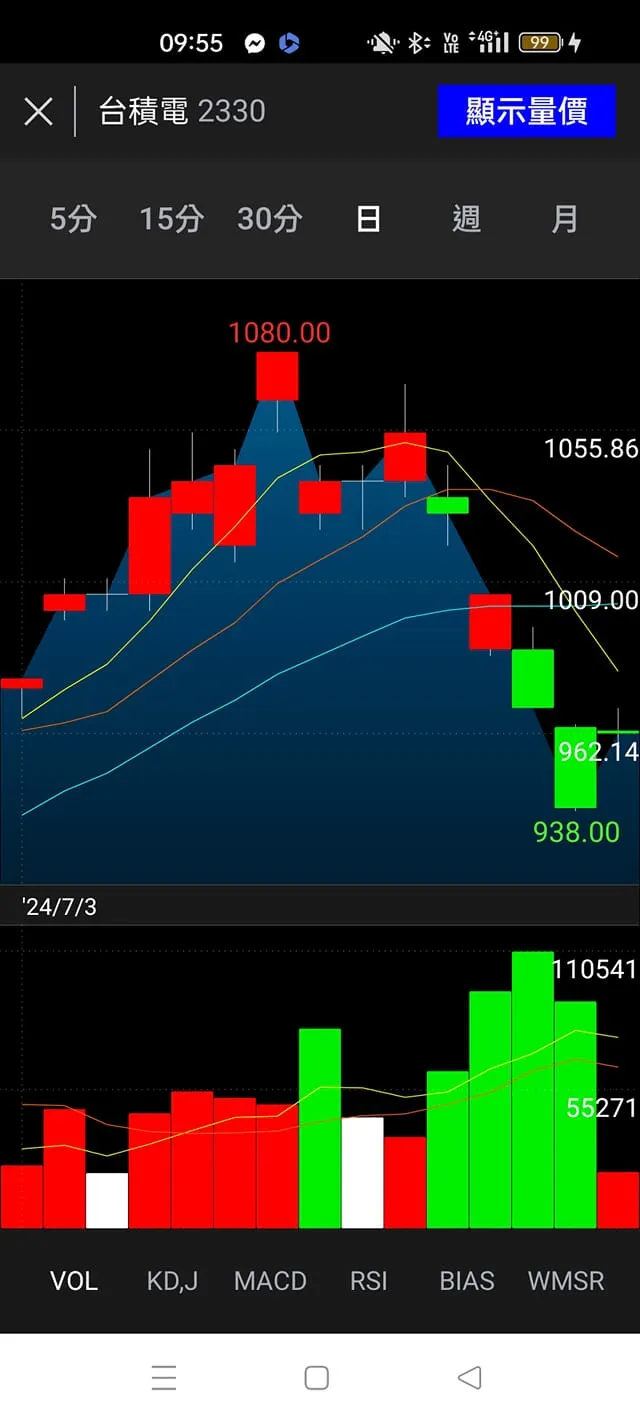
Task: Select the 15分 chart interval
Action: [171, 218]
